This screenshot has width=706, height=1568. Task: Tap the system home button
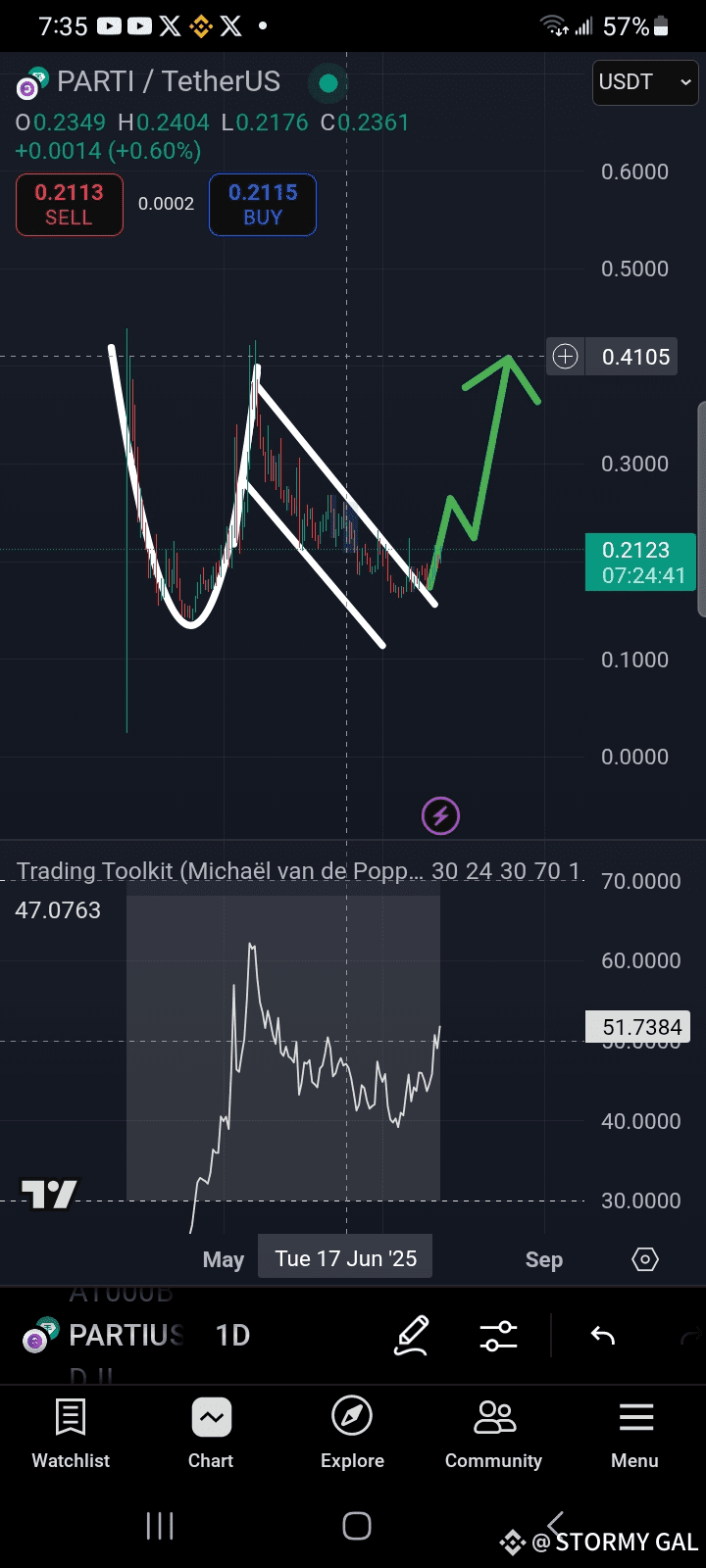[x=357, y=1526]
